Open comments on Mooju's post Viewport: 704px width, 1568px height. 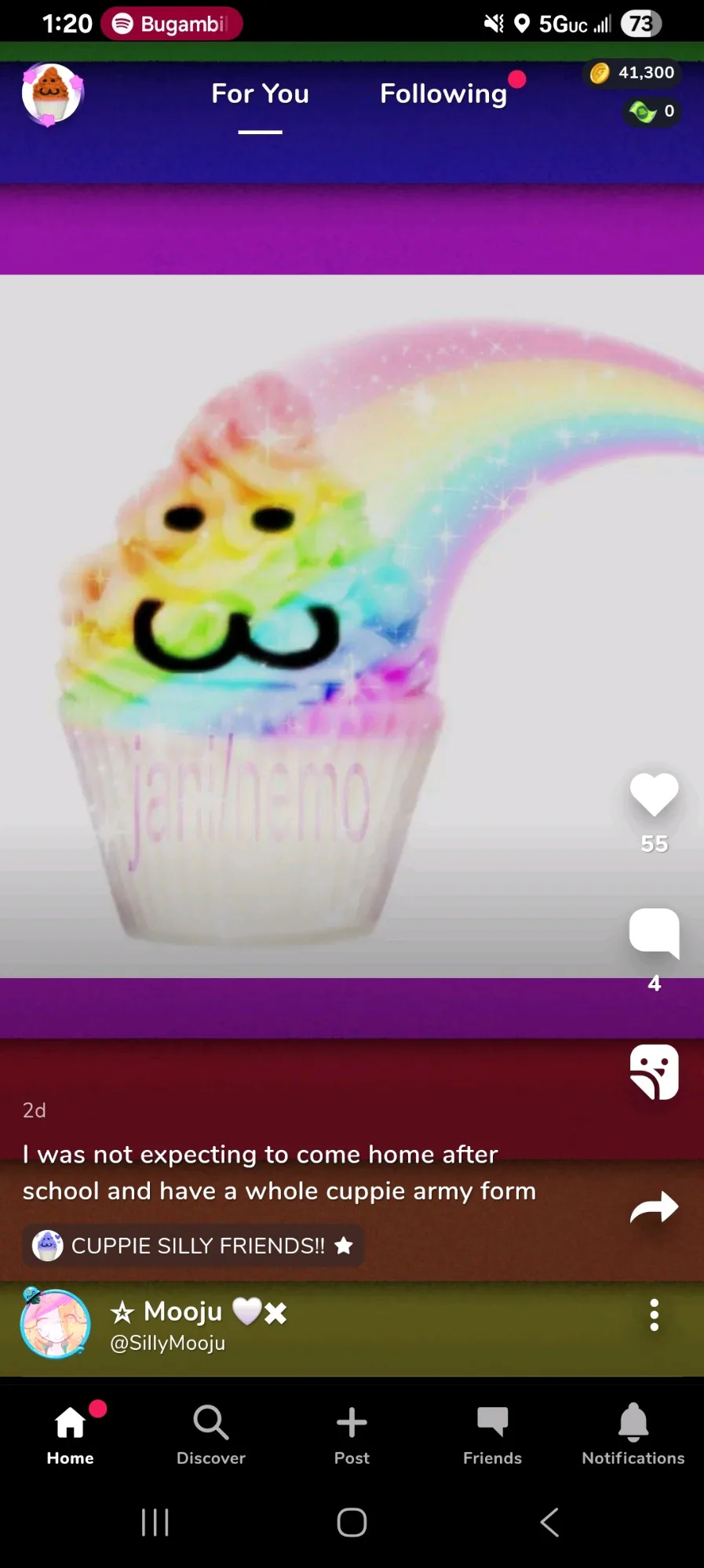click(654, 933)
